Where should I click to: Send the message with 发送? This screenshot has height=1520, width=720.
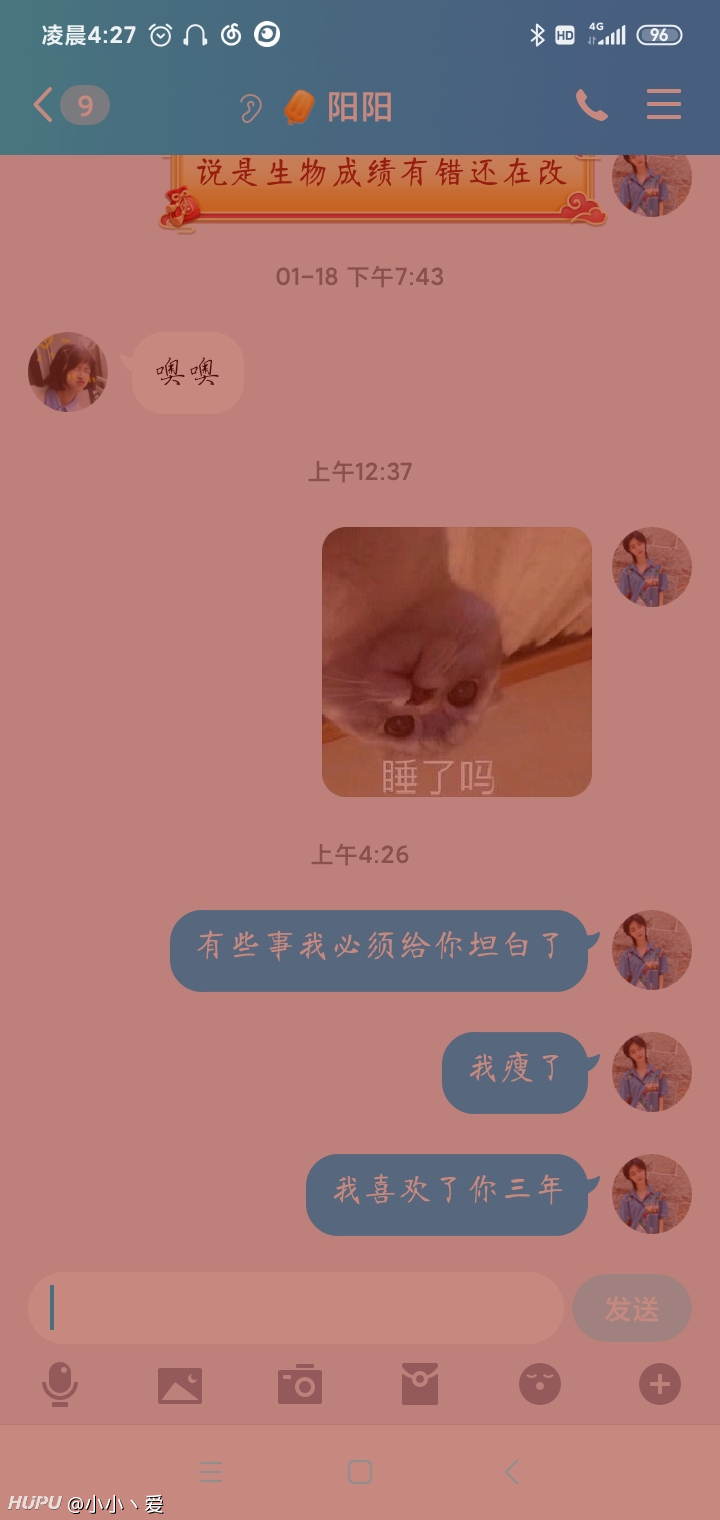pyautogui.click(x=632, y=1308)
